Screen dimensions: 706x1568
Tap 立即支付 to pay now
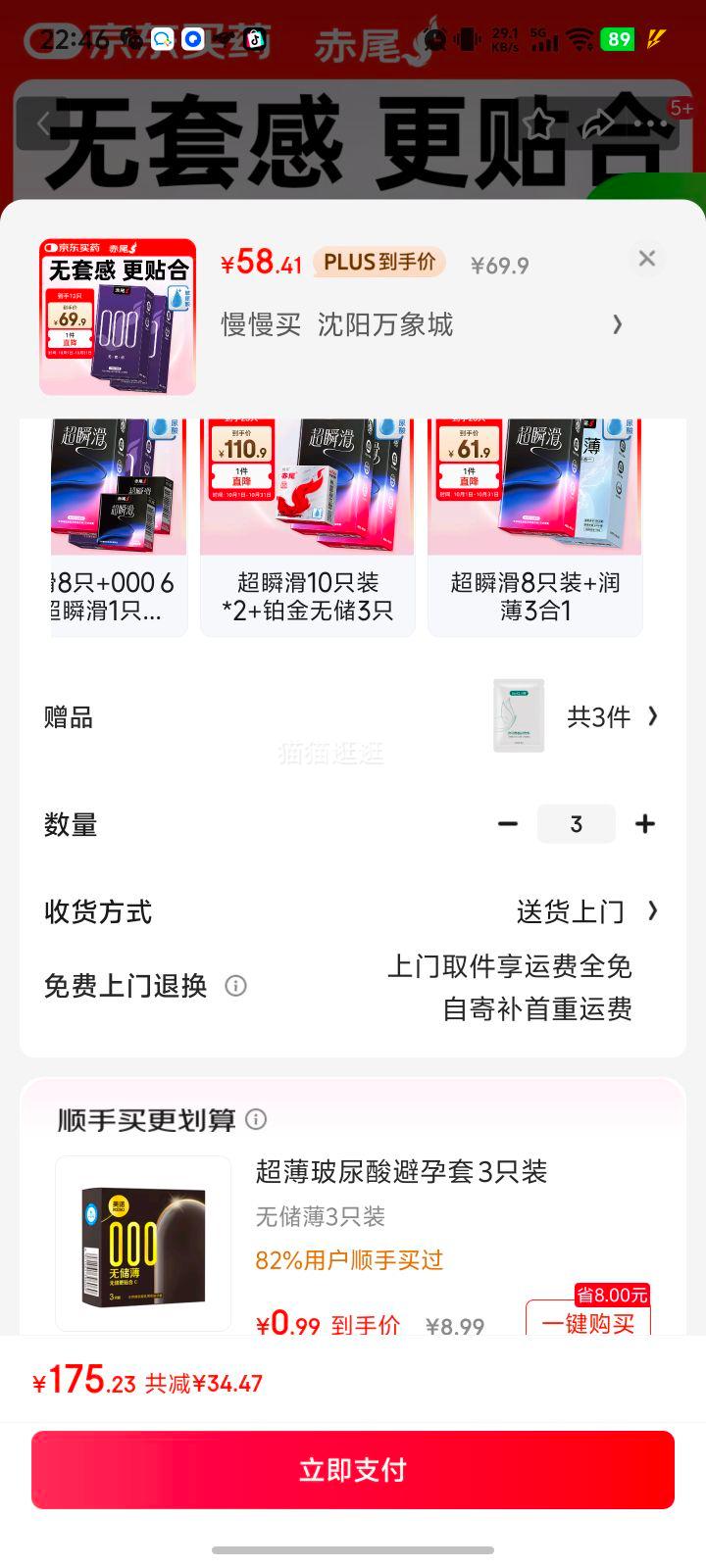click(x=353, y=1469)
